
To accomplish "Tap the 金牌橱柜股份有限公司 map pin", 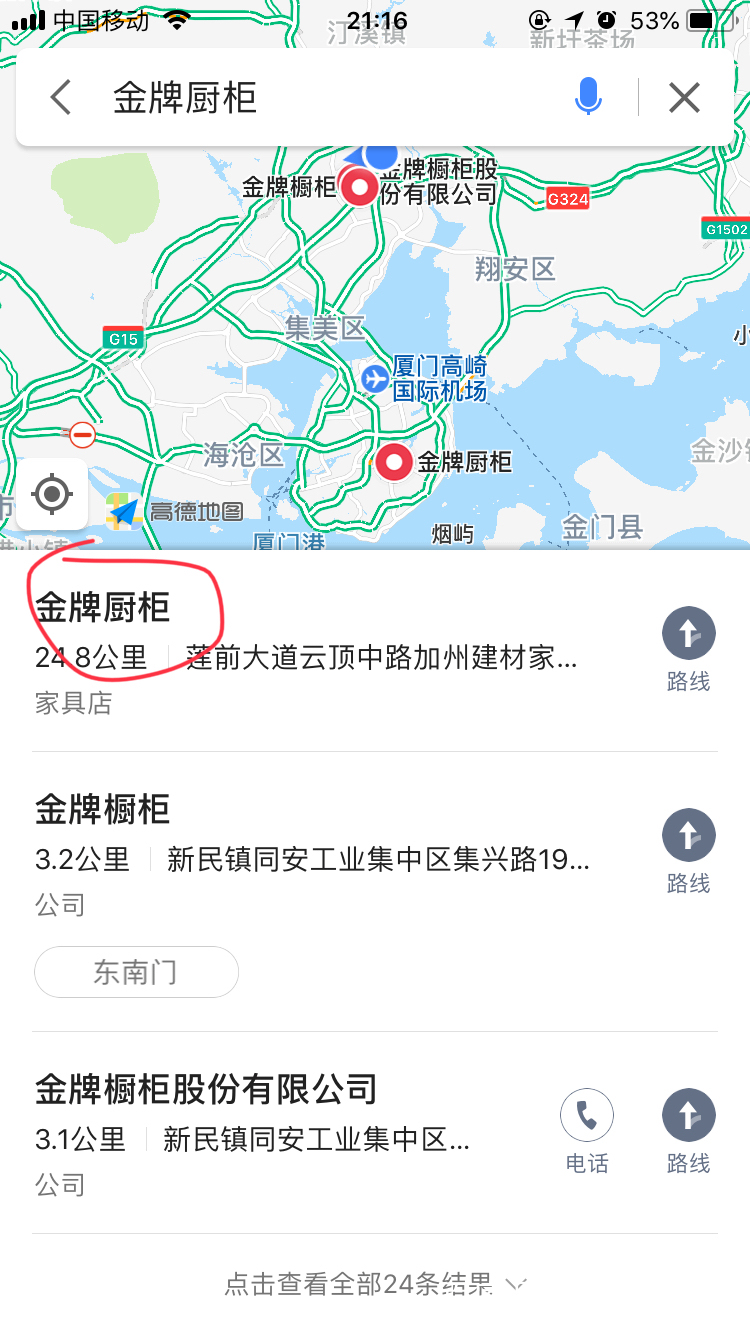I will coord(357,188).
